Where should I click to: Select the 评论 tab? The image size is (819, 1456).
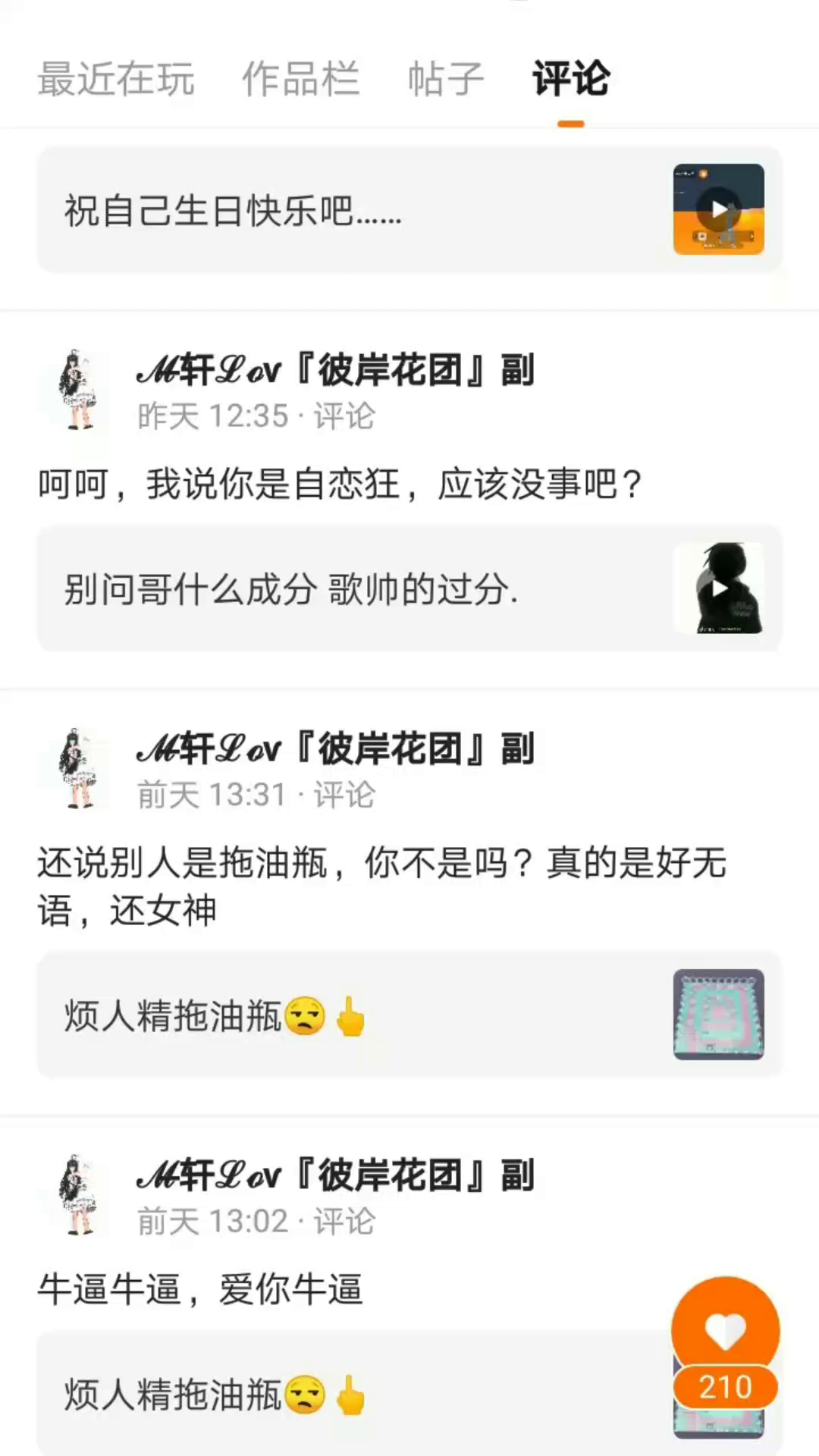tap(570, 79)
